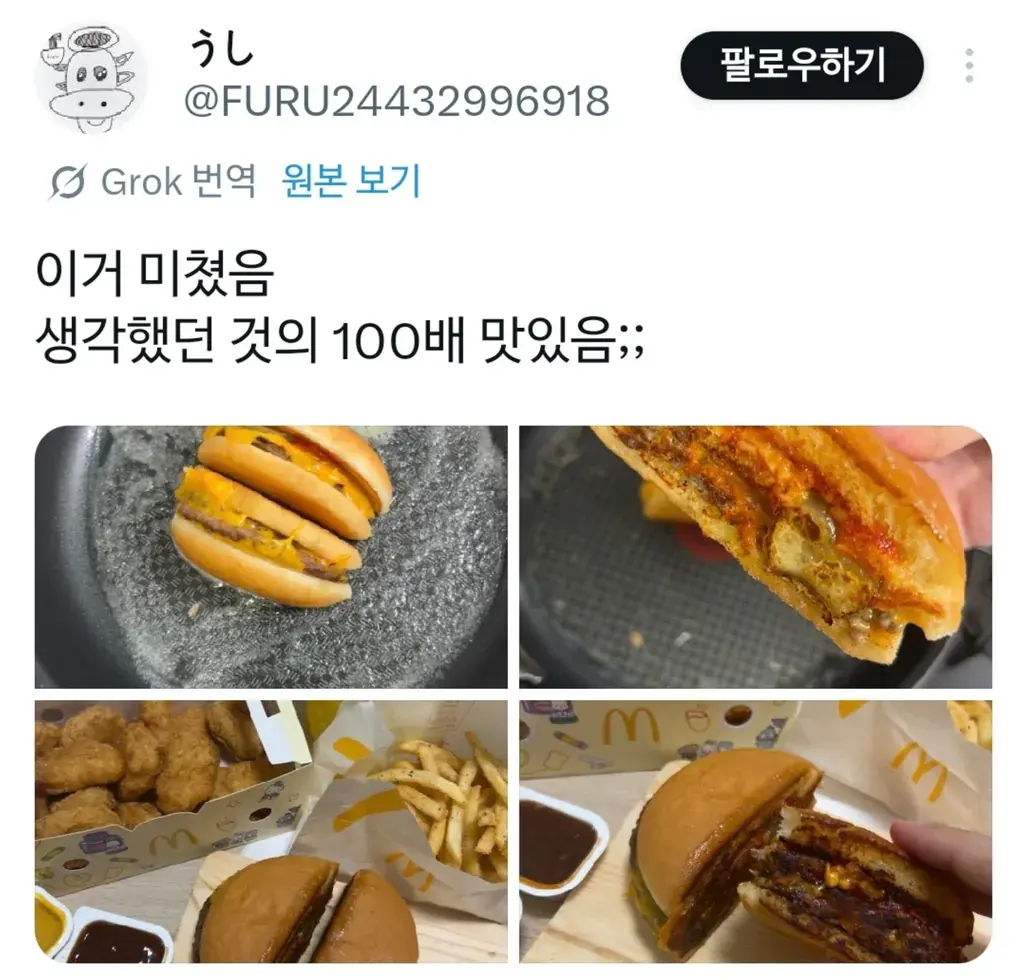Tap 원본 보기 to view original text
The image size is (1027, 980).
pyautogui.click(x=351, y=183)
